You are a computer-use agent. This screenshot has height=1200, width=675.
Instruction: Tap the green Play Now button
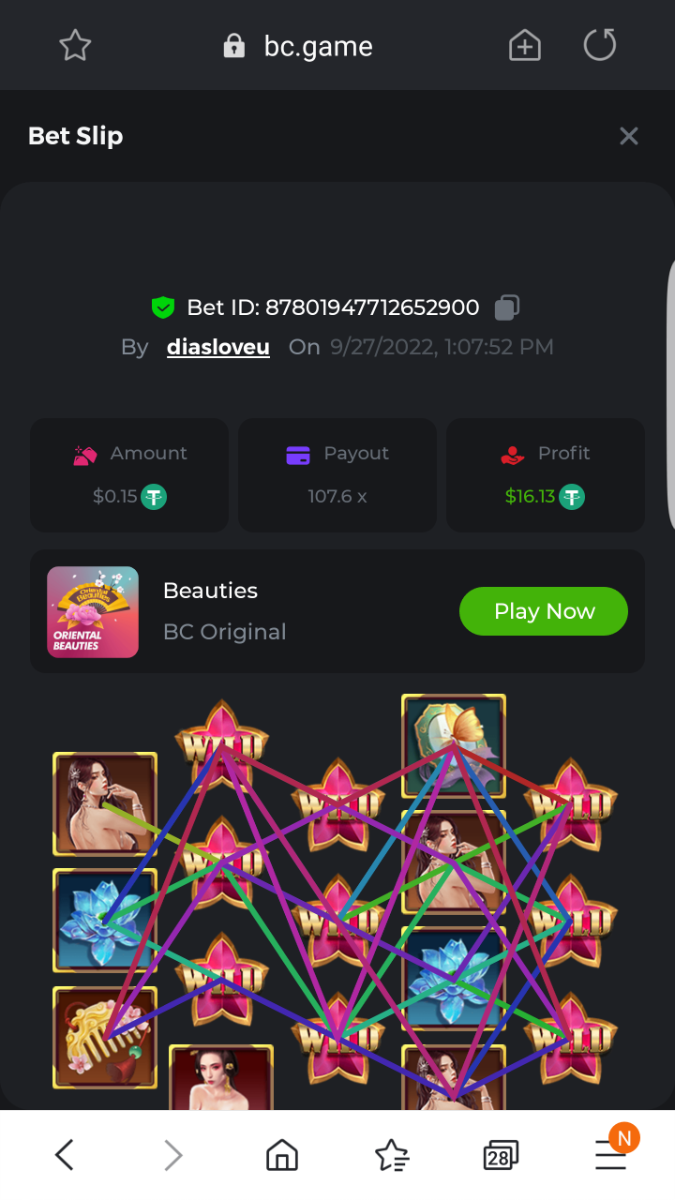coord(543,611)
